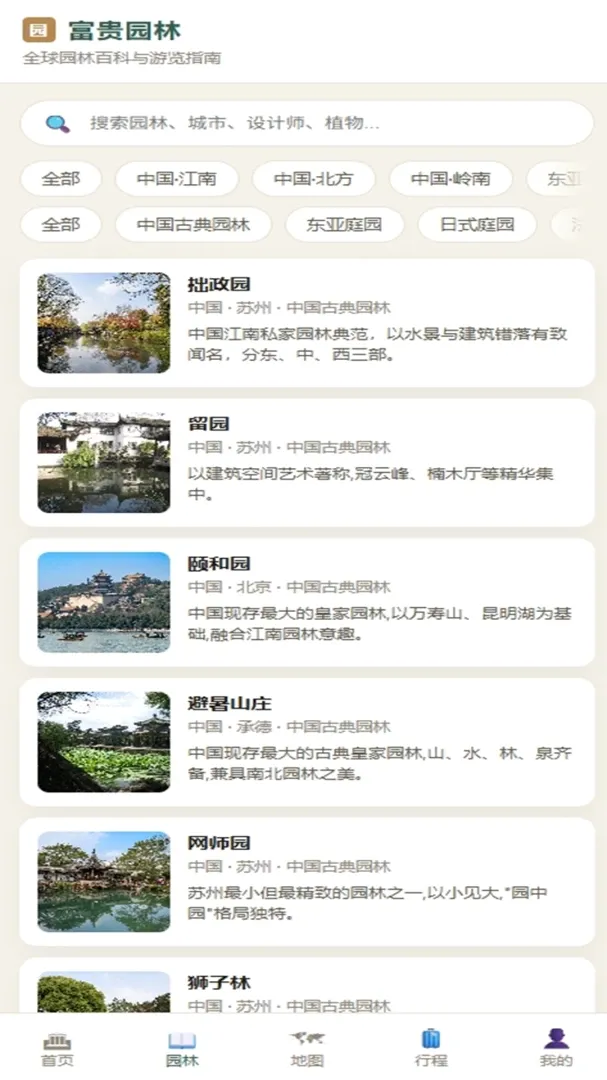Image resolution: width=607 pixels, height=1080 pixels.
Task: Go to the 首页 tab
Action: (57, 1049)
